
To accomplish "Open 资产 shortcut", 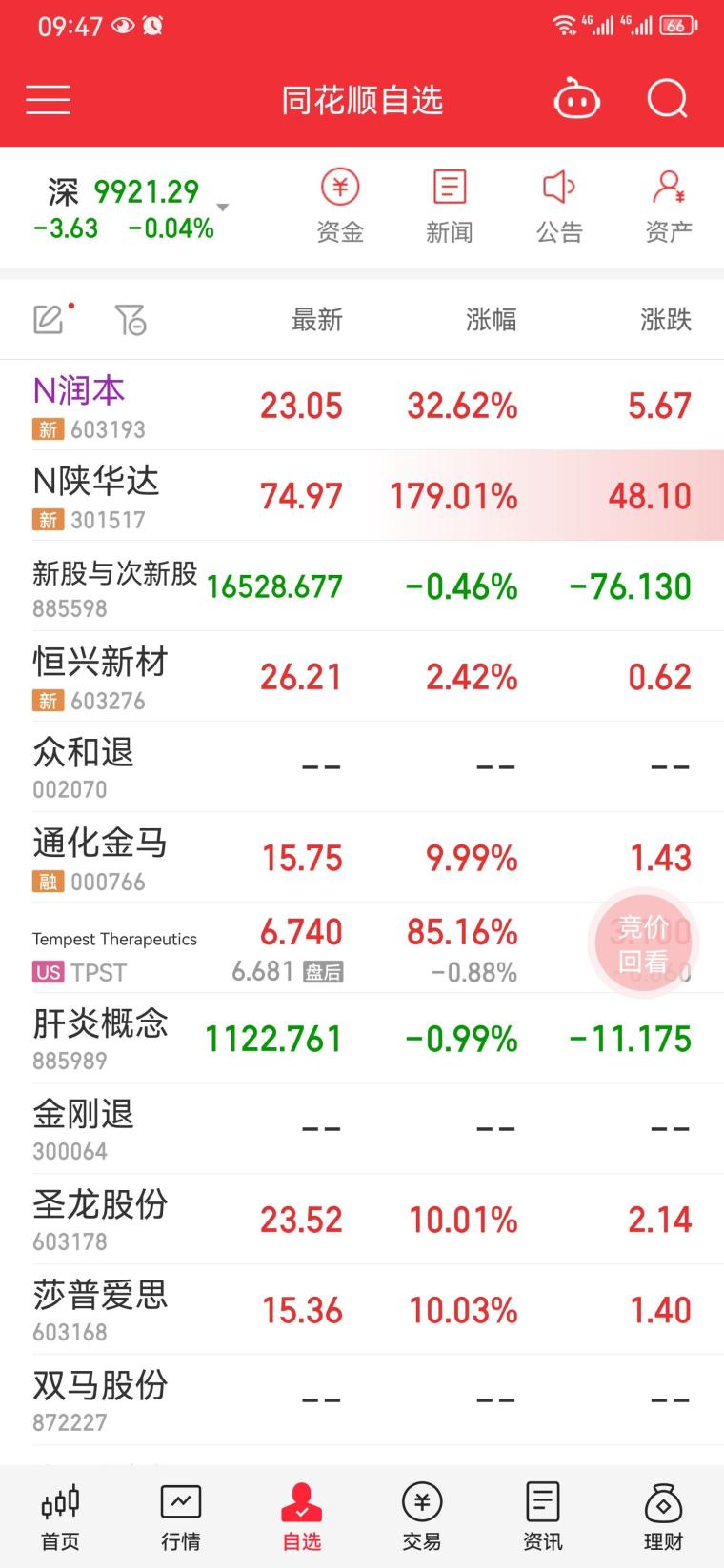I will click(x=669, y=207).
